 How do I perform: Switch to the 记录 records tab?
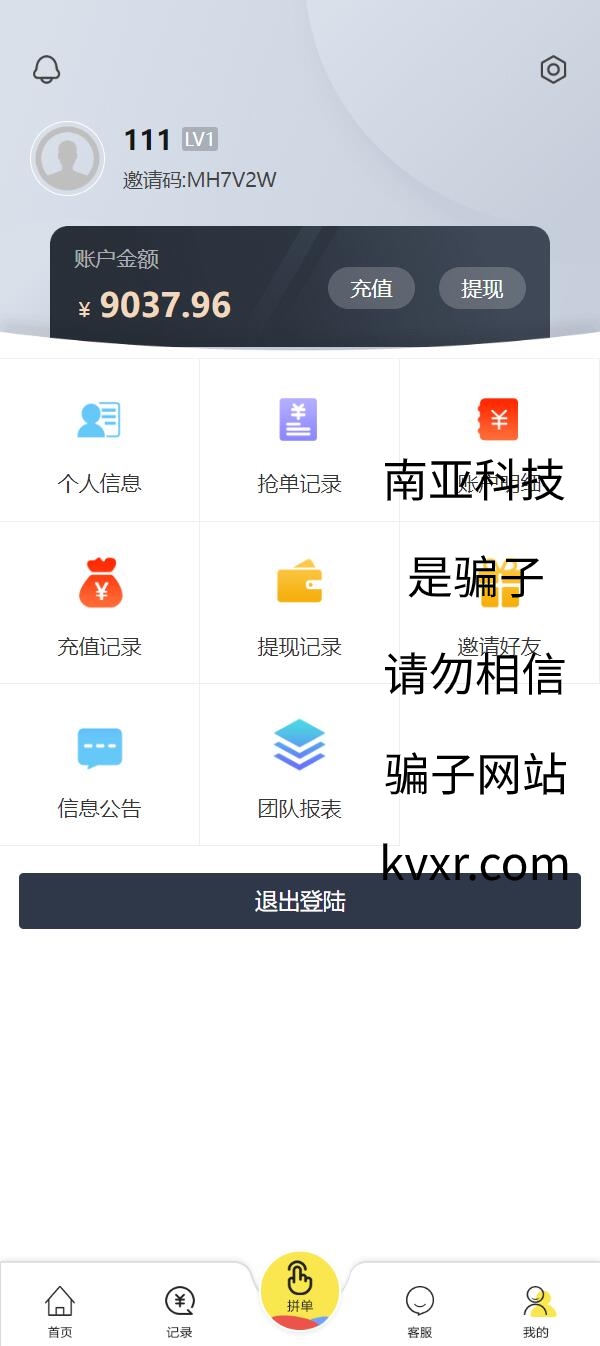coord(180,1310)
